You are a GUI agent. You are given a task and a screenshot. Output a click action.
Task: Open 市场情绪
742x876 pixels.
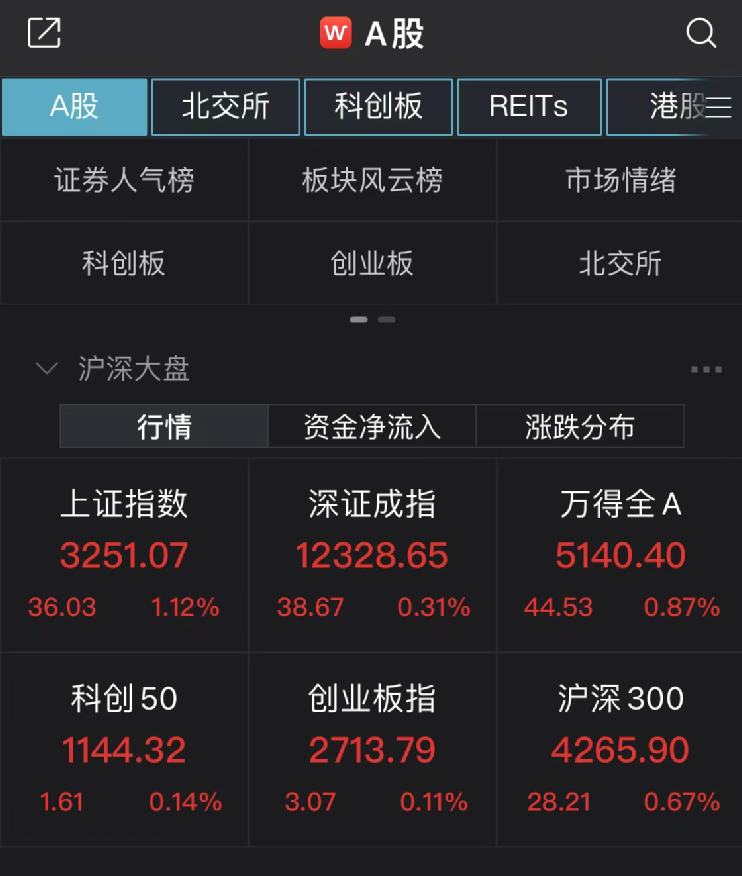tap(620, 180)
